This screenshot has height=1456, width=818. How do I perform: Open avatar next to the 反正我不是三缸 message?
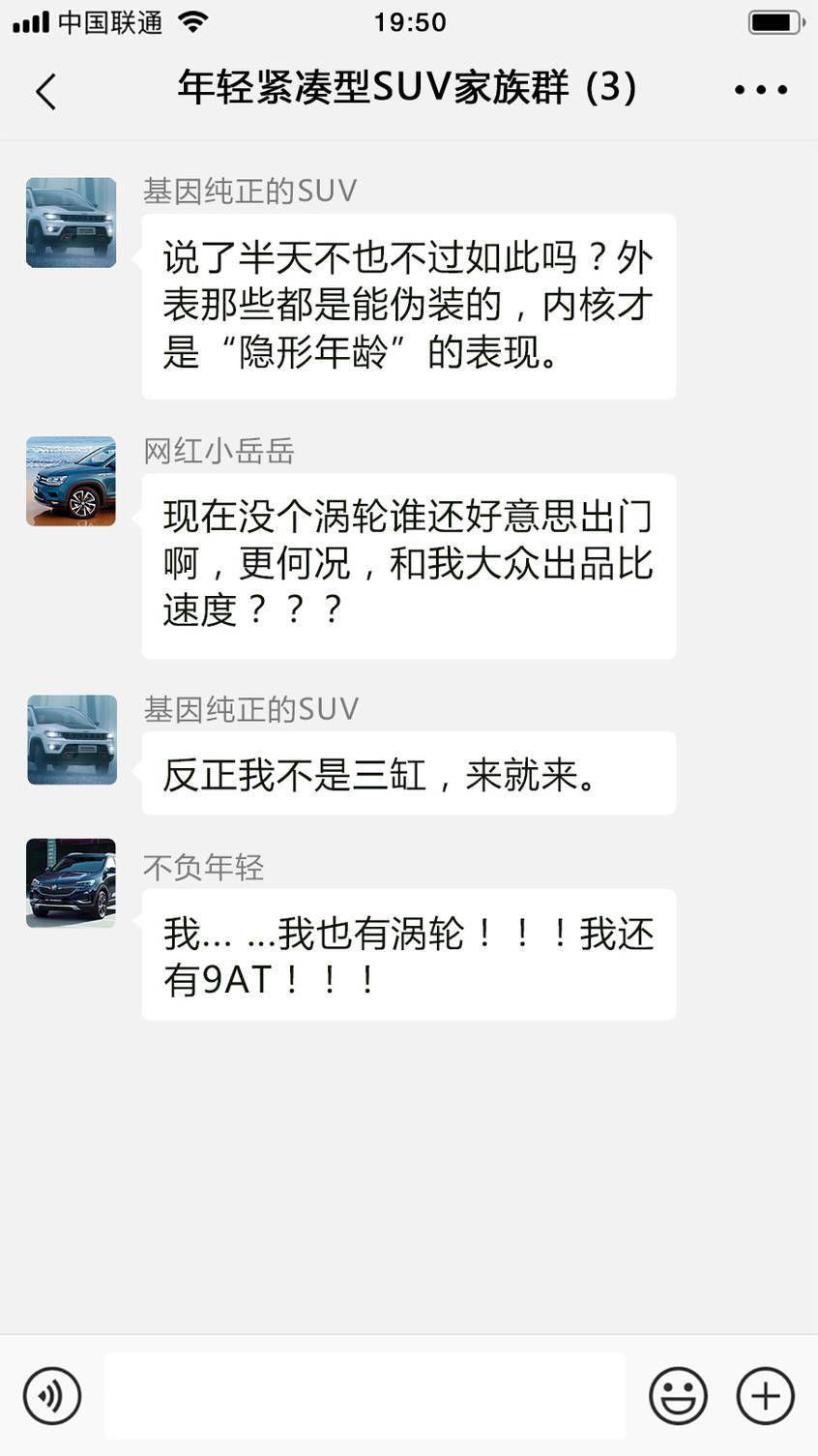(x=72, y=739)
